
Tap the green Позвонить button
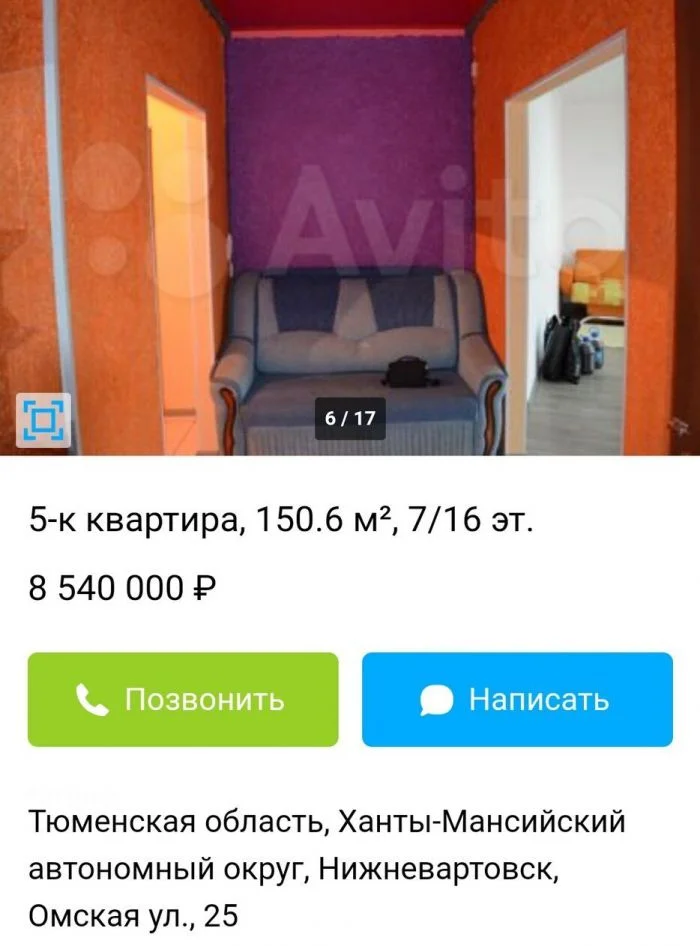pos(183,699)
